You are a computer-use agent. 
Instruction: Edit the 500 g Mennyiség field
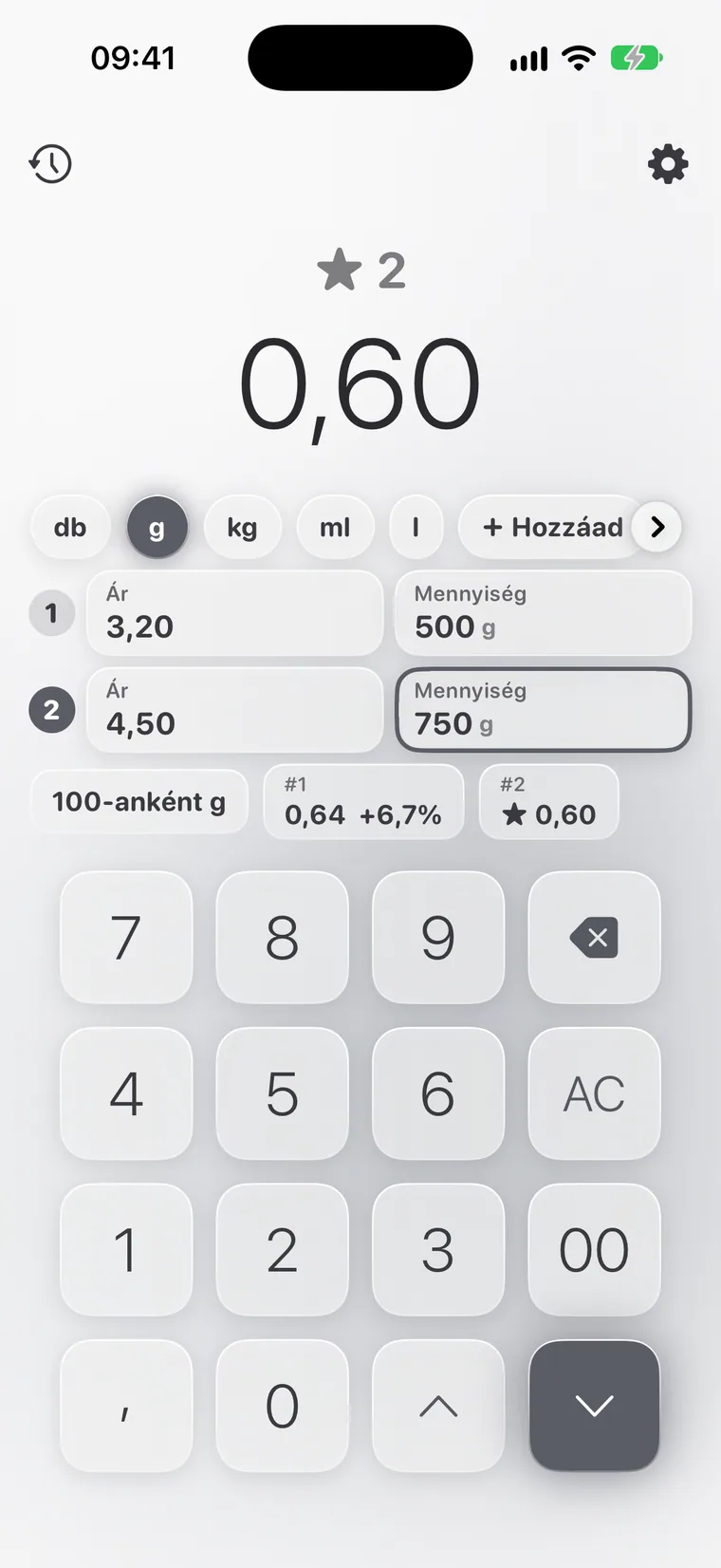click(543, 613)
